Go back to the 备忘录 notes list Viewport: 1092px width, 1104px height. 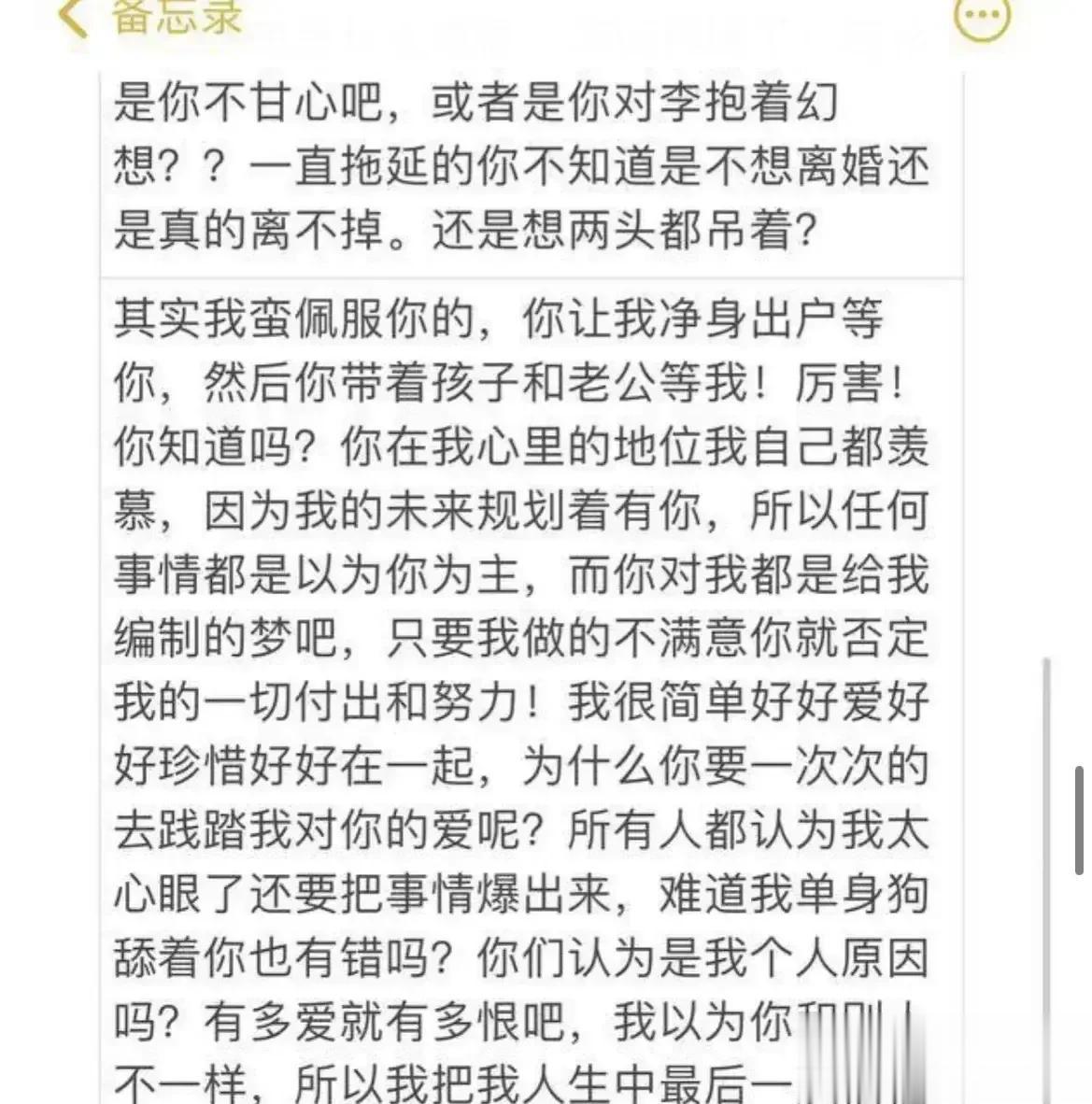point(77,17)
